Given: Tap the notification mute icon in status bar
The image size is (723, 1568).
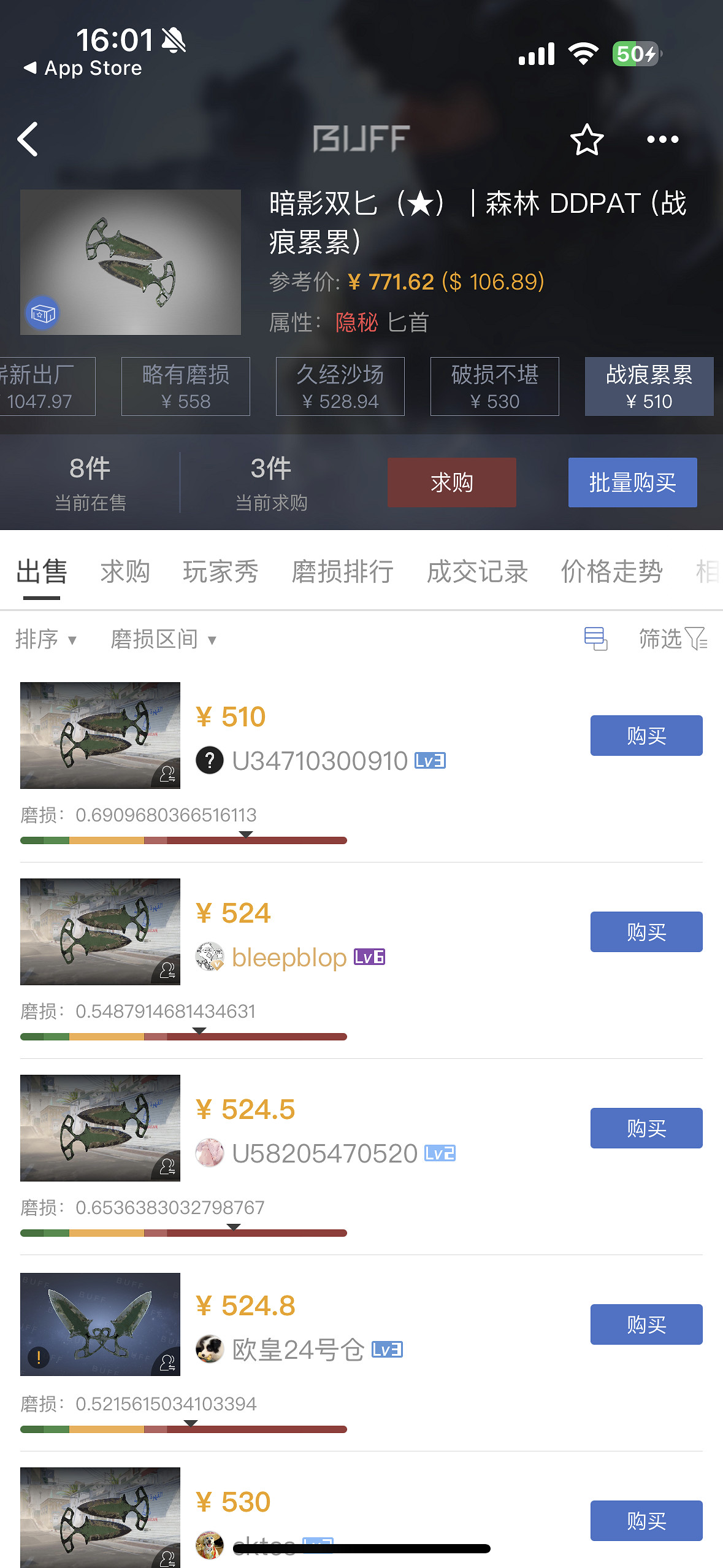Looking at the screenshot, I should pyautogui.click(x=174, y=40).
